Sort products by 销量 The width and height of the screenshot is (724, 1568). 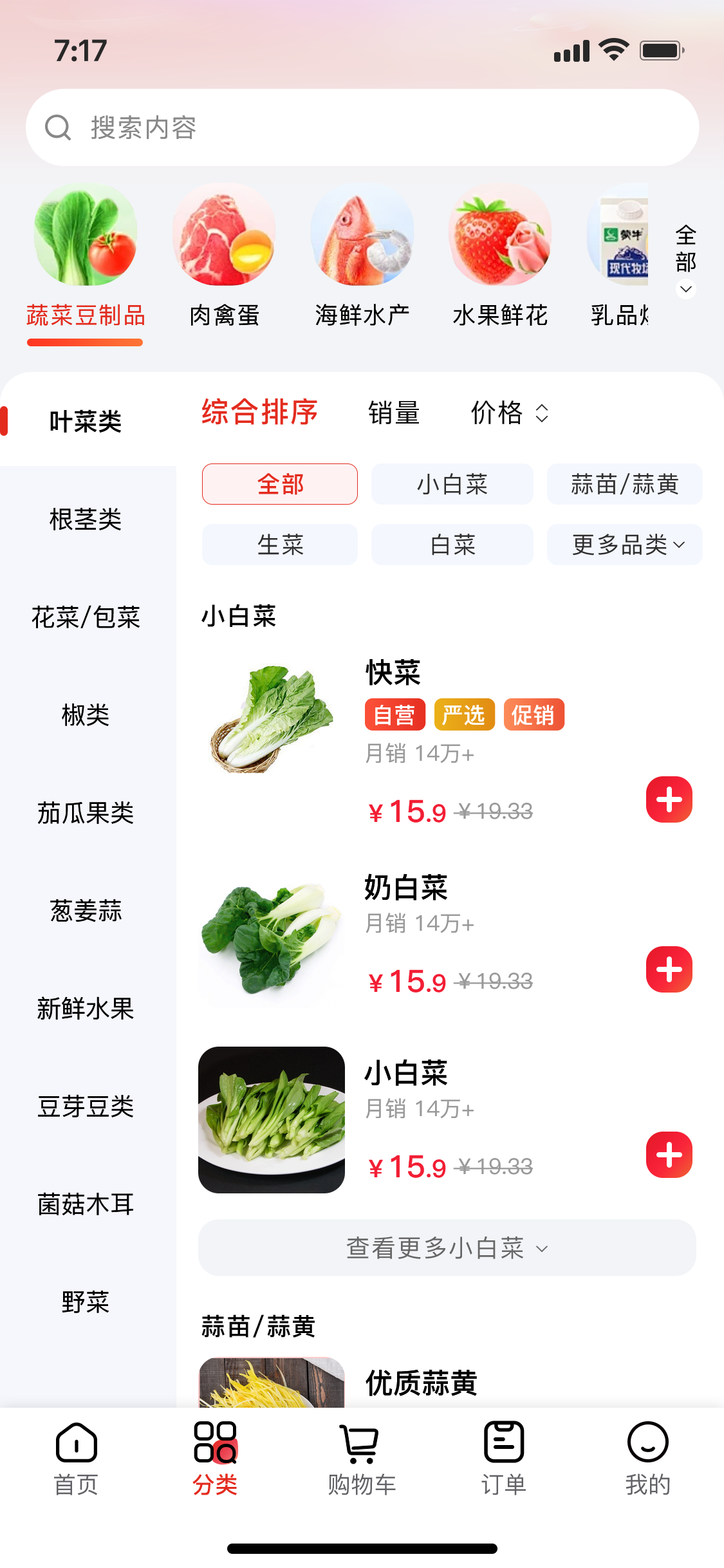(x=394, y=413)
